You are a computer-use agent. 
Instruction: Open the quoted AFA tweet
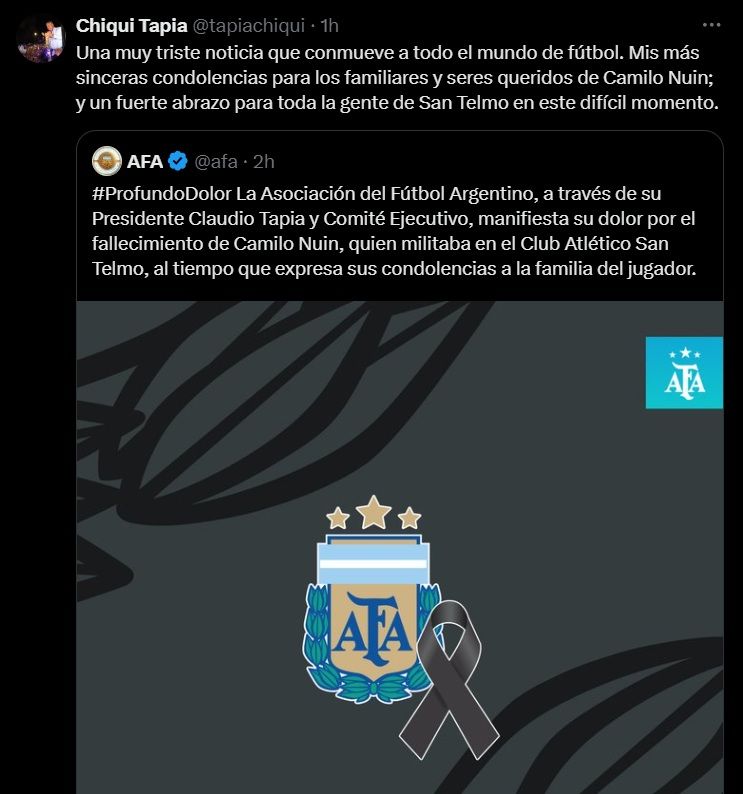tap(400, 230)
